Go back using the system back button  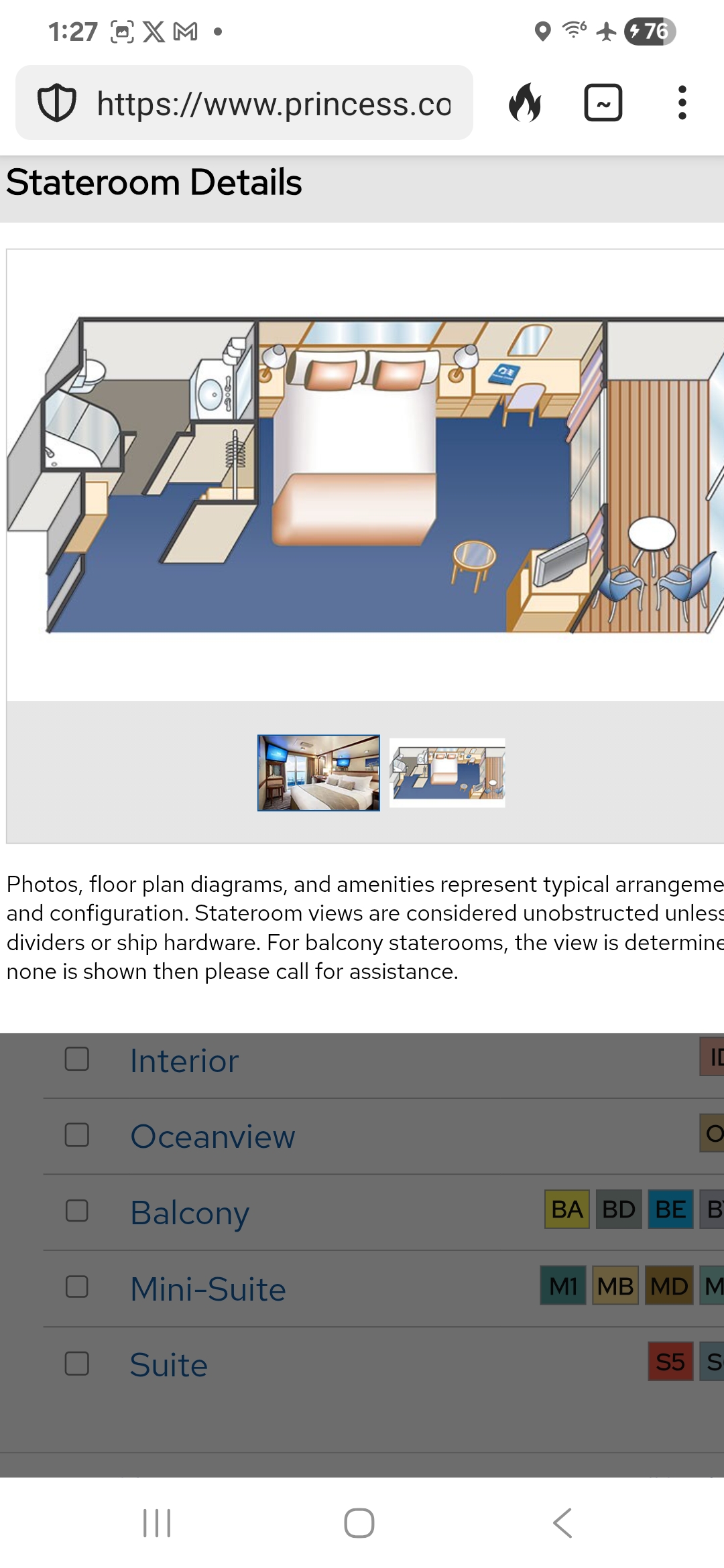(562, 1523)
